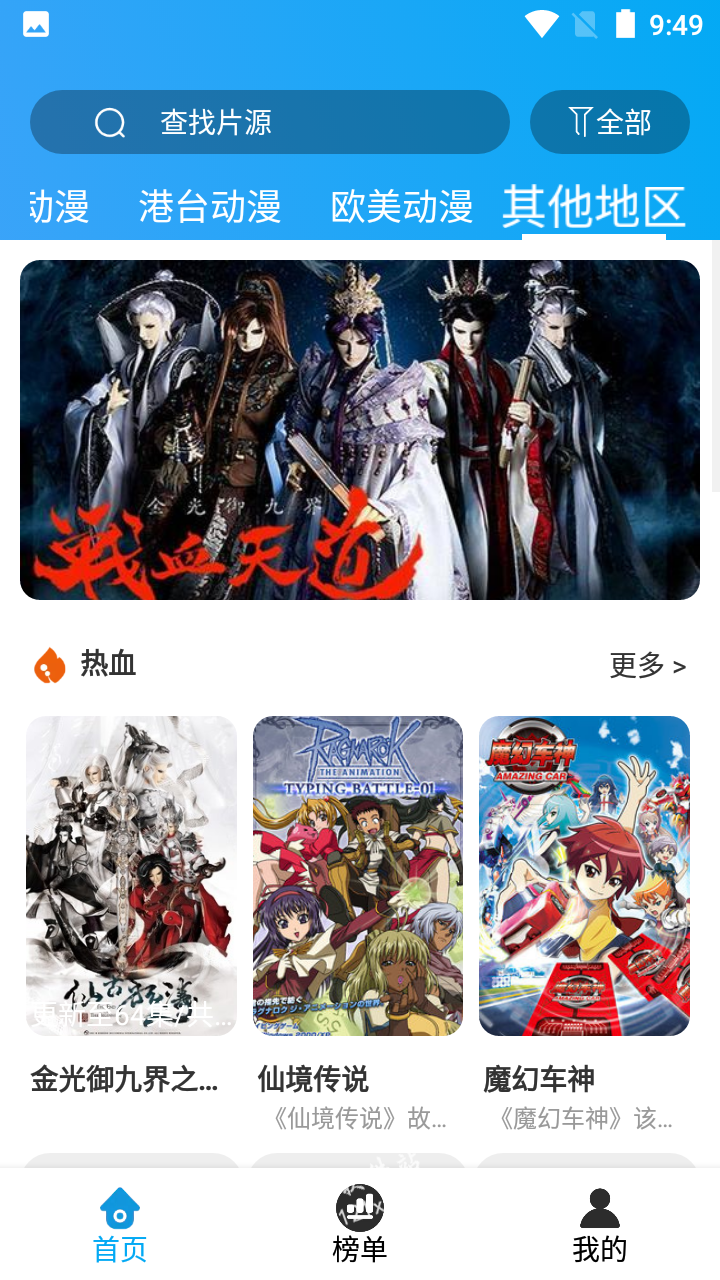Open the 我的 profile tab

click(x=600, y=1224)
